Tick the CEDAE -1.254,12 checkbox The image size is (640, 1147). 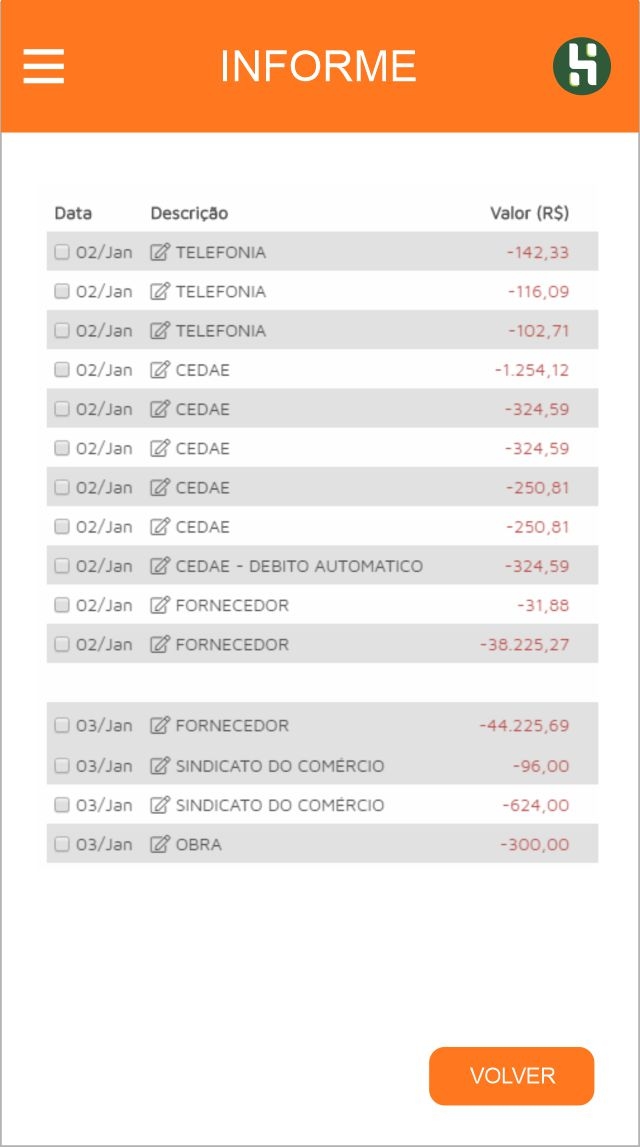click(x=62, y=370)
